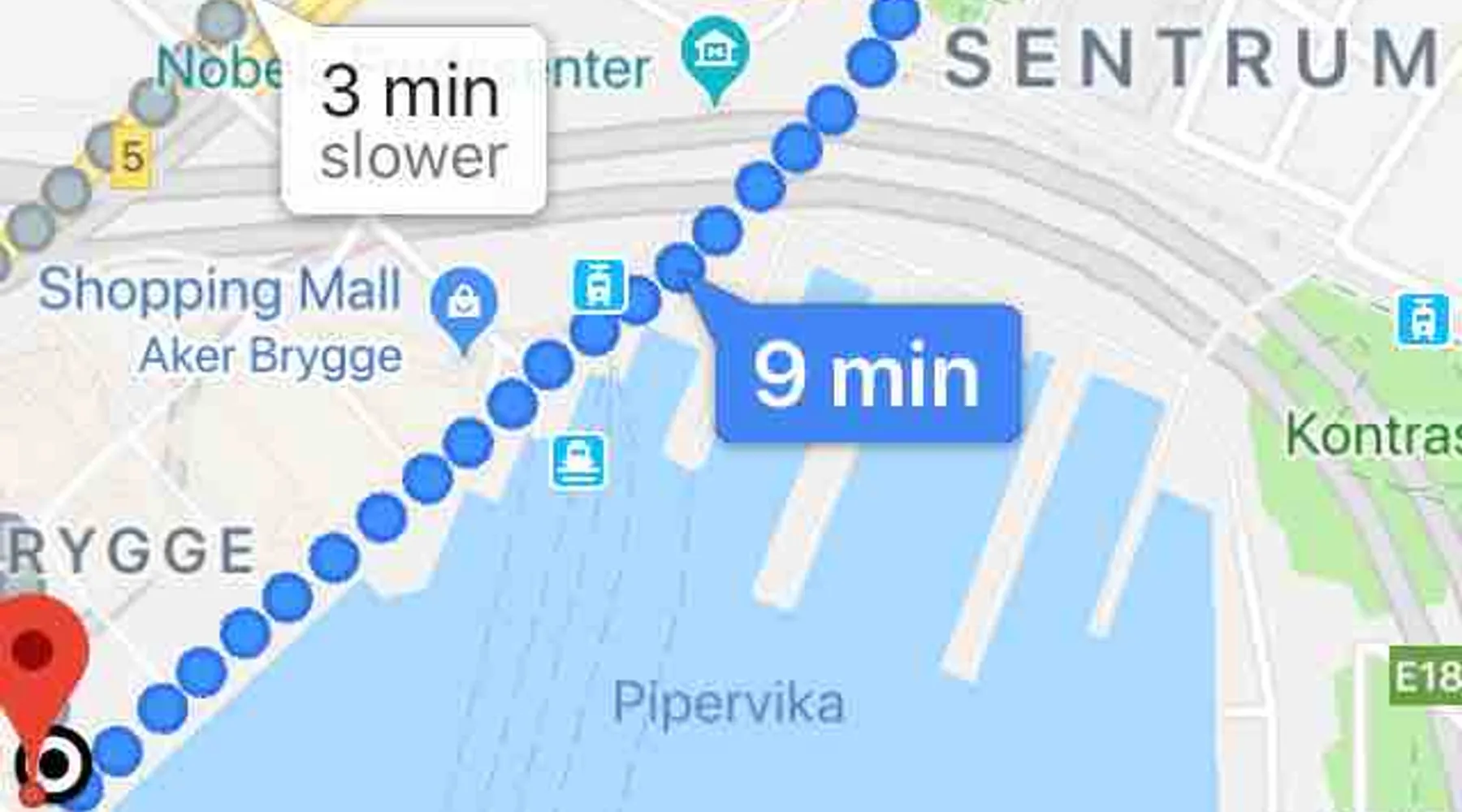This screenshot has height=812, width=1462.
Task: Select the 3 min slower alternate route
Action: (x=413, y=122)
